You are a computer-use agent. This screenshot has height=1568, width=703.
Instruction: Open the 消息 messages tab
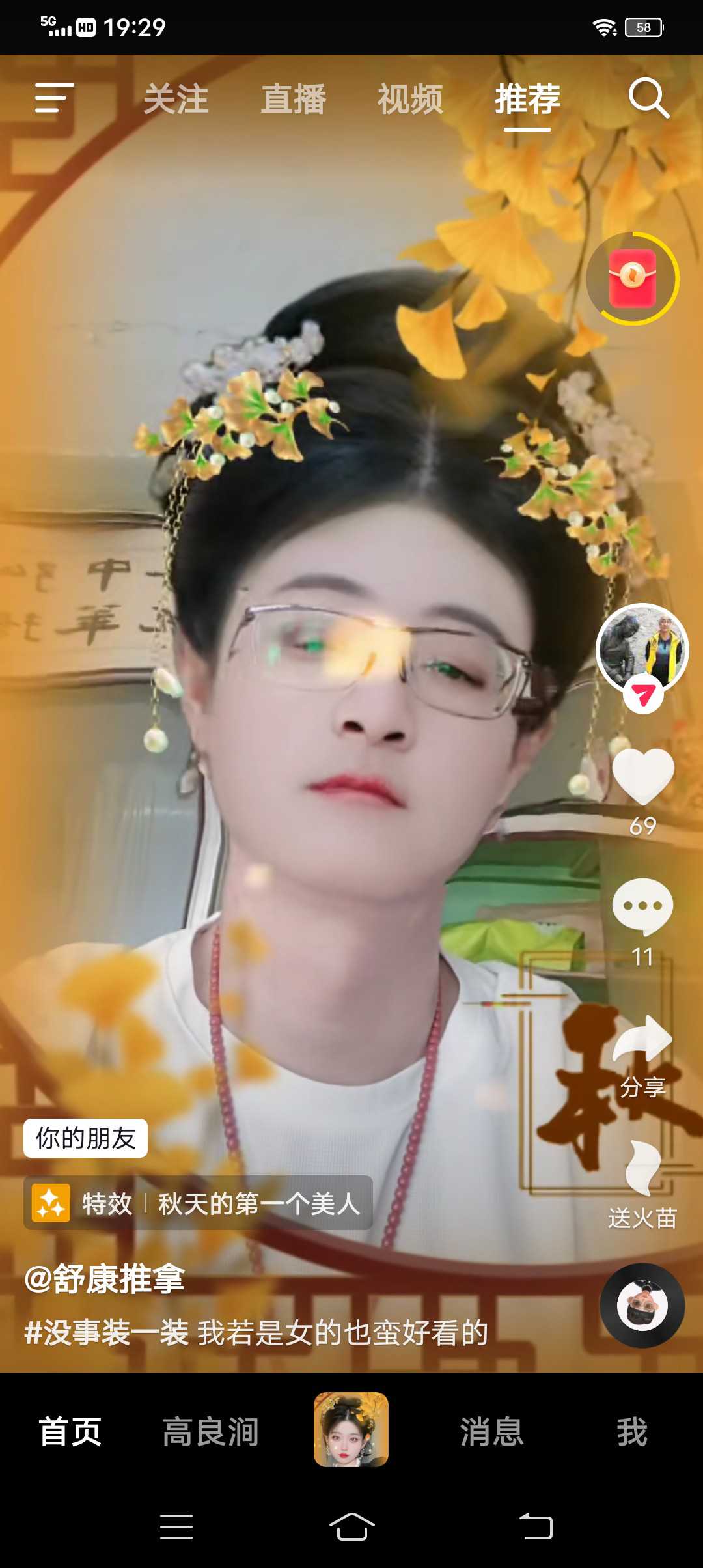(492, 1432)
